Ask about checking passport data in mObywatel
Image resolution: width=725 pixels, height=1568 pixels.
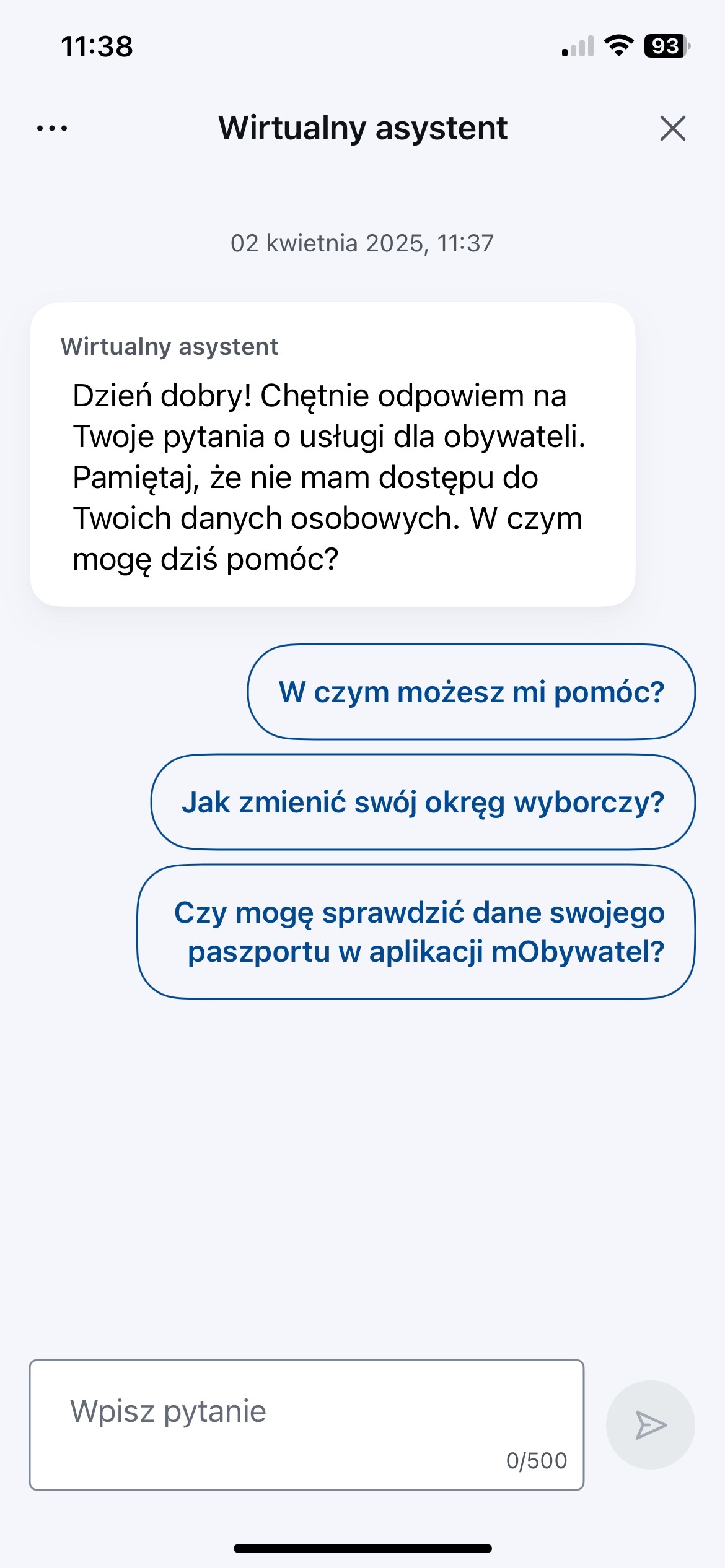[416, 931]
